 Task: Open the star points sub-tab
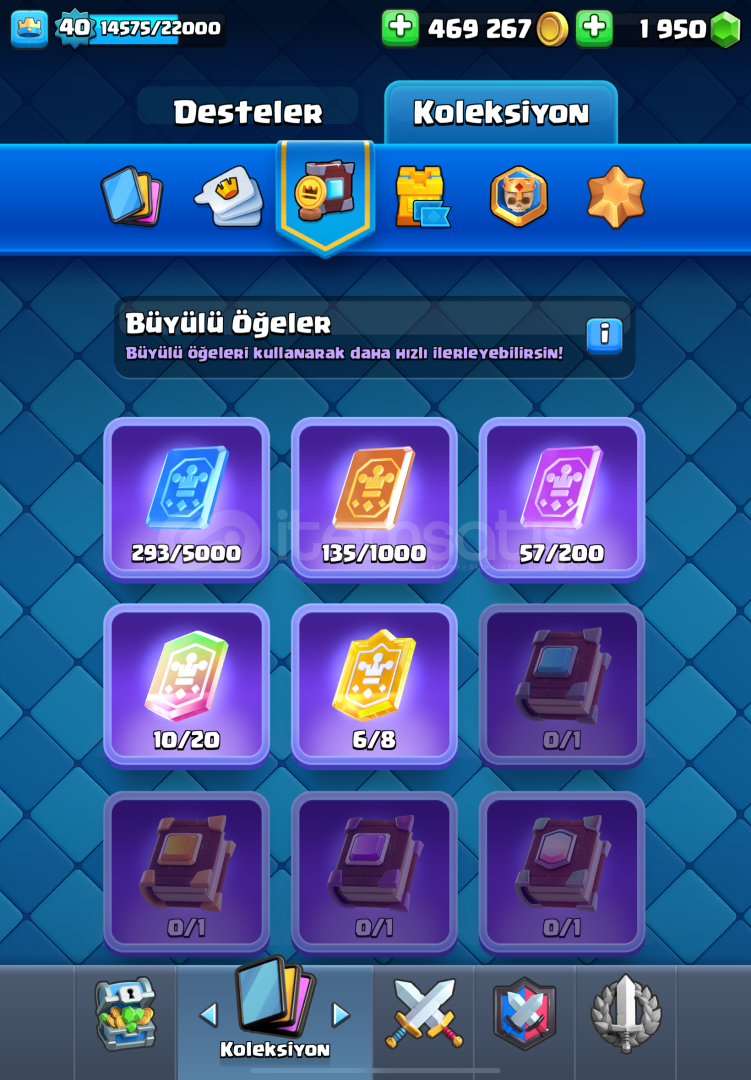click(615, 196)
